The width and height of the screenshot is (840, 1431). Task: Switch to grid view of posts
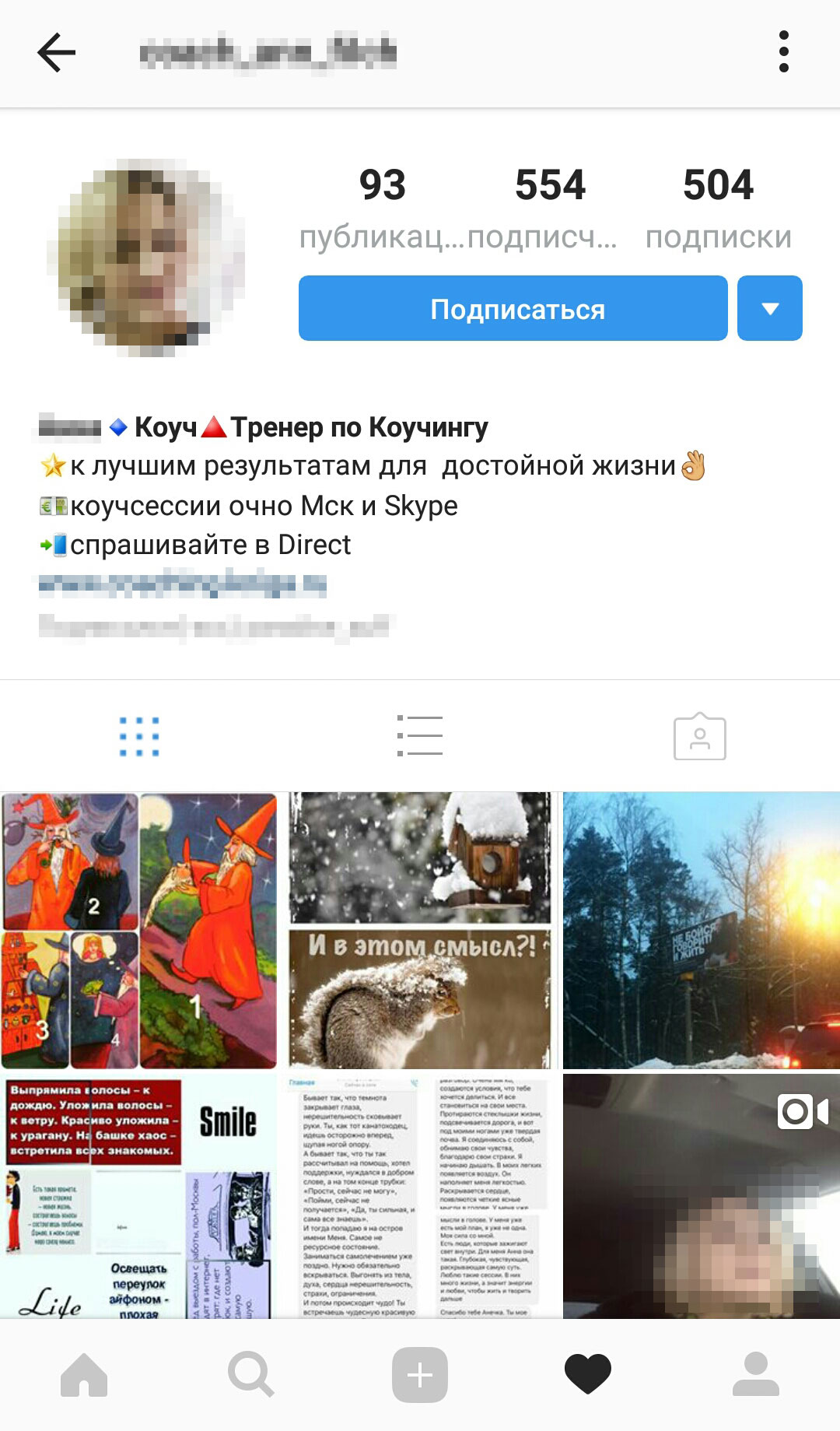(x=139, y=736)
